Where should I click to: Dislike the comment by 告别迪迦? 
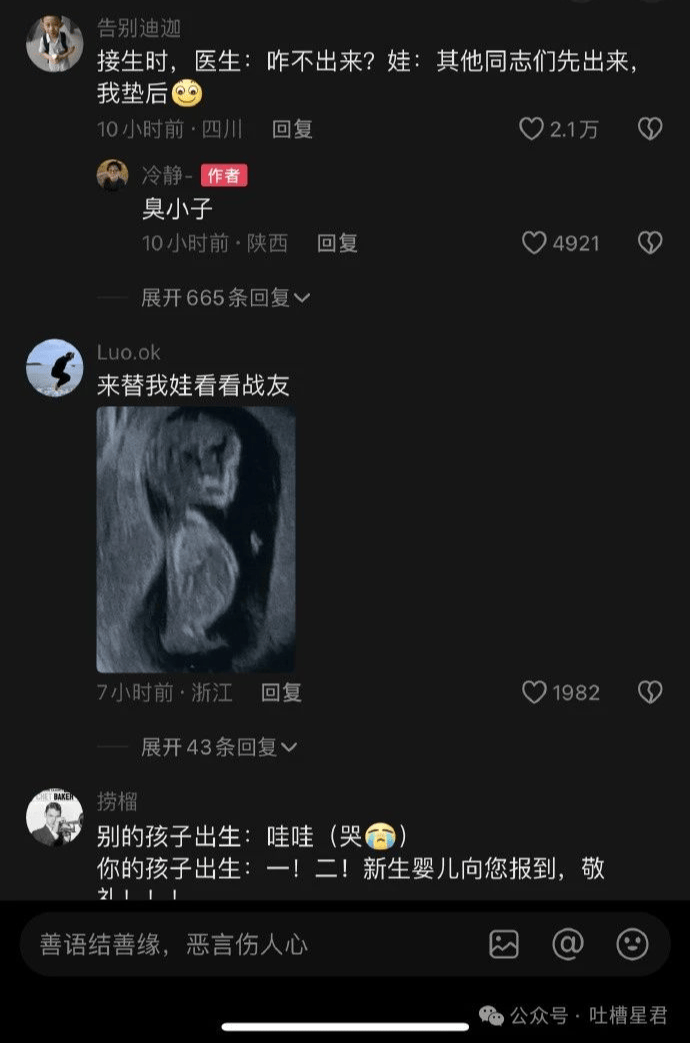click(x=650, y=129)
